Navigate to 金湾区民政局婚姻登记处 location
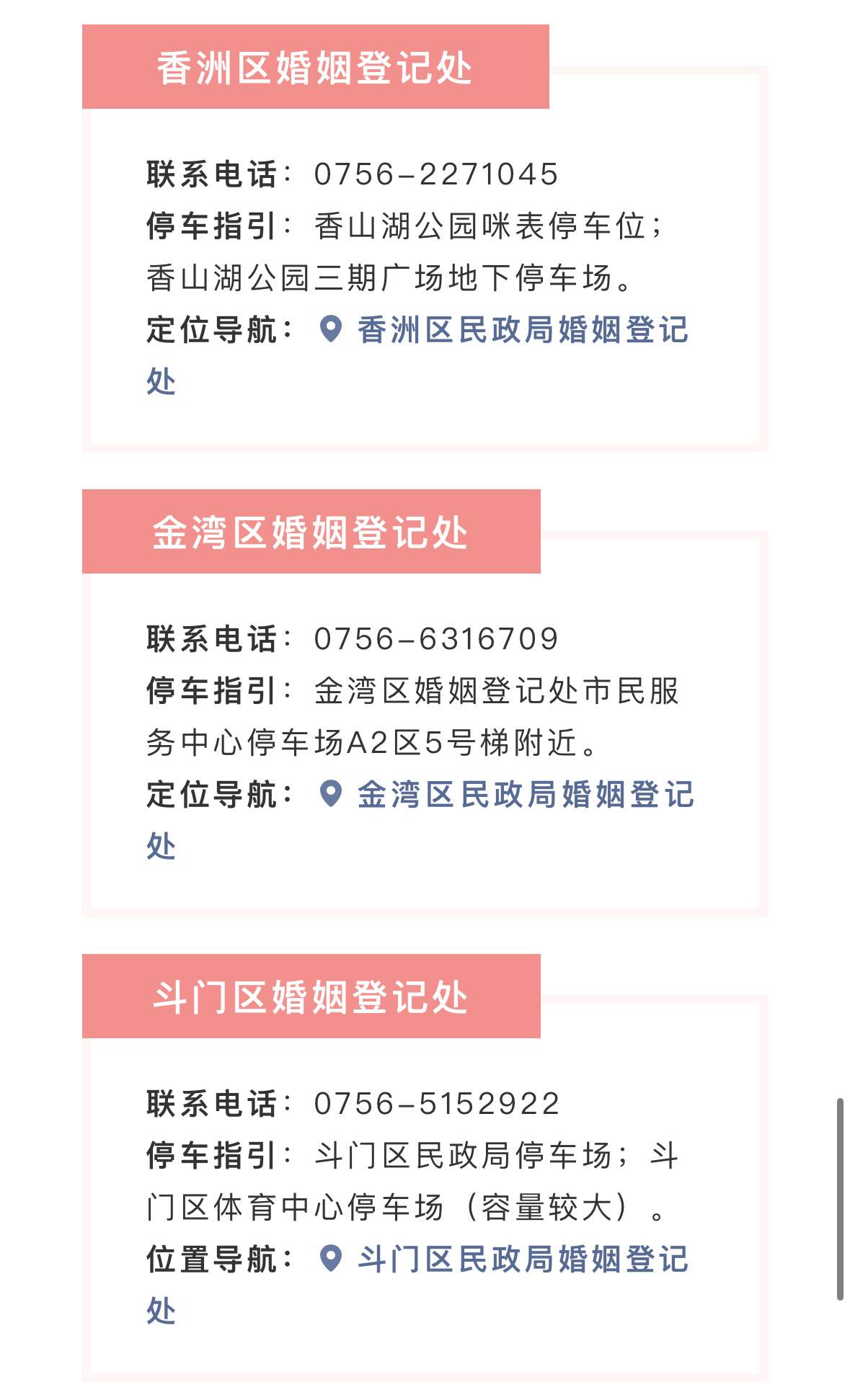Screen dimensions: 850x1400 525,795
